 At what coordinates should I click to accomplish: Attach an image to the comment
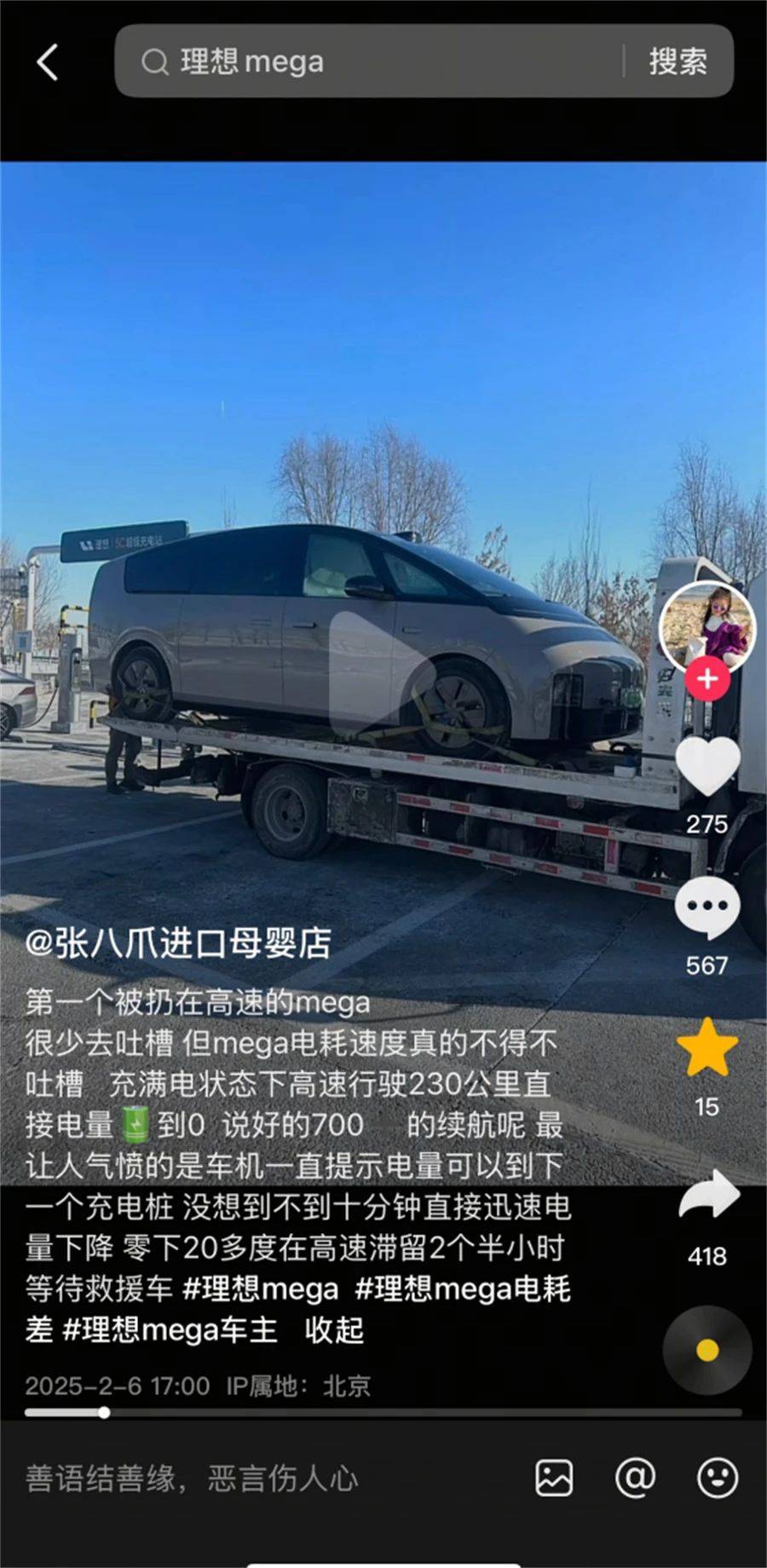[x=554, y=1478]
